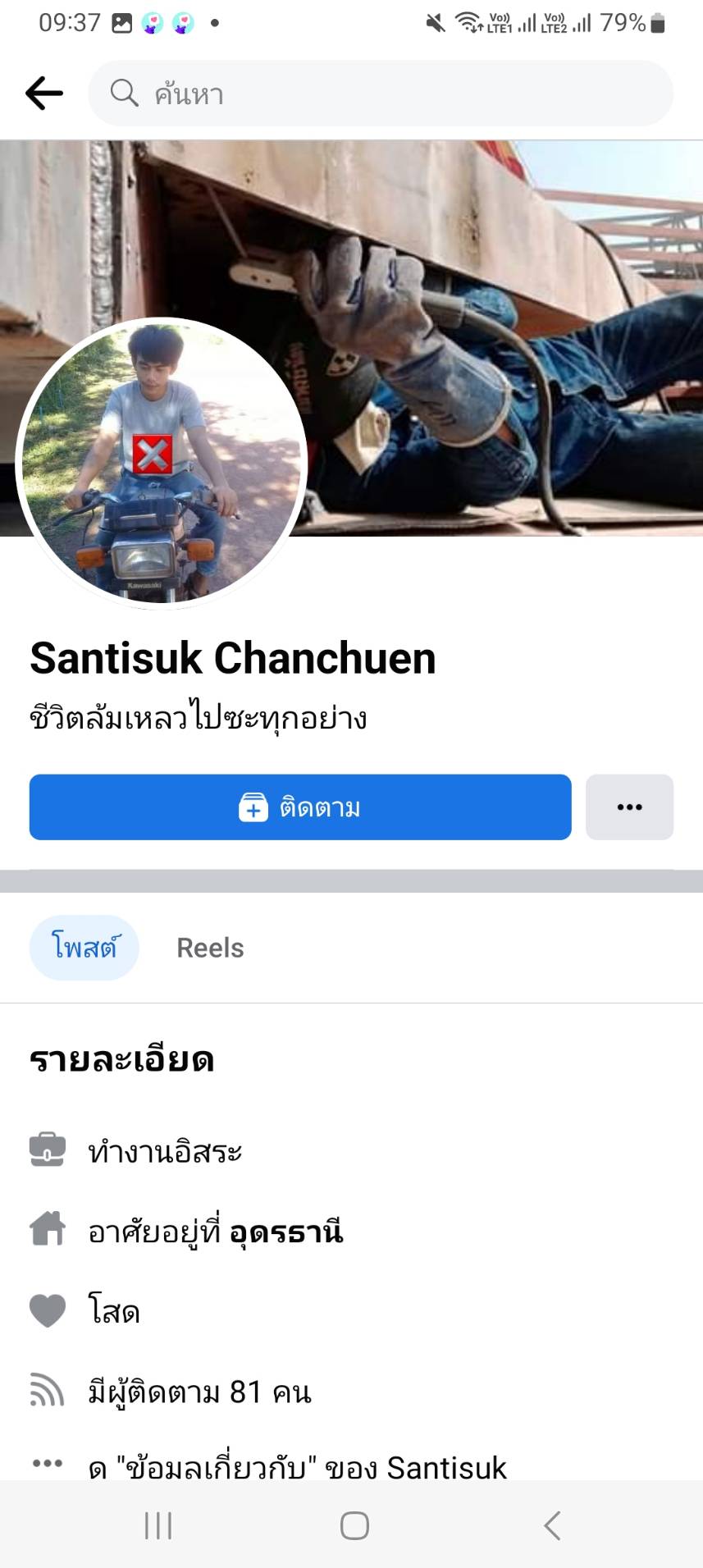Go to the home screen
The width and height of the screenshot is (703, 1568).
click(x=354, y=1526)
